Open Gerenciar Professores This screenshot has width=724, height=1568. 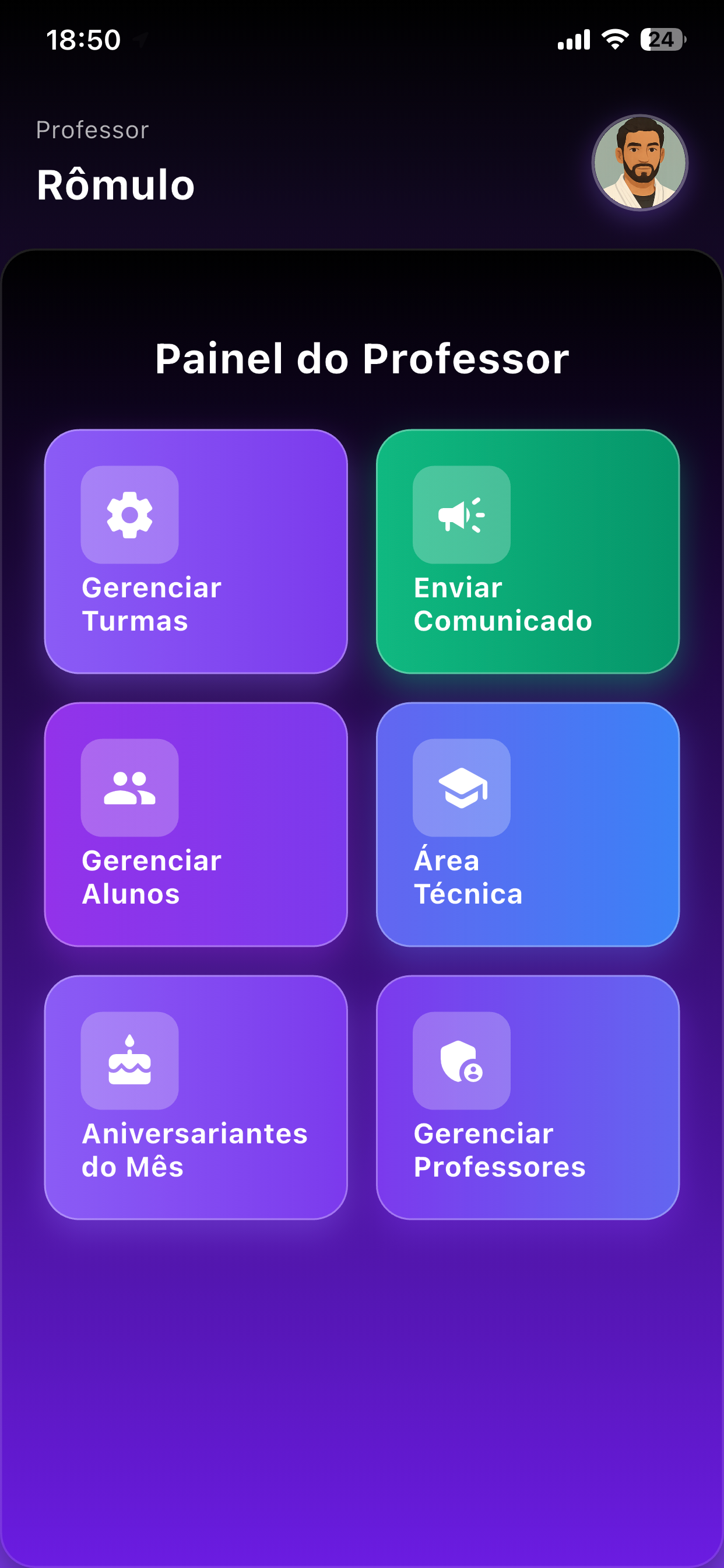528,1097
